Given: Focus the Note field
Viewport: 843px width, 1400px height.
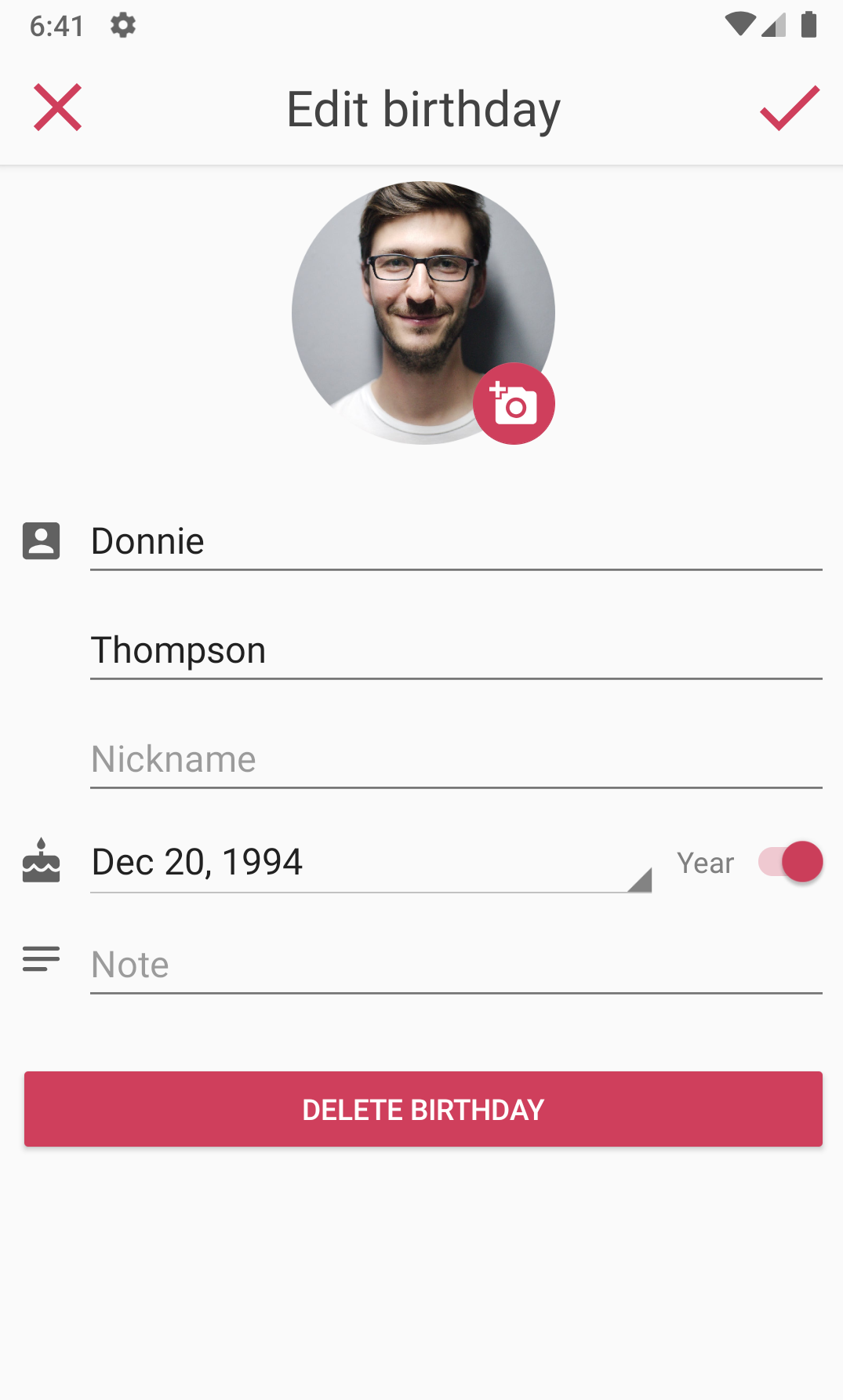Looking at the screenshot, I should point(455,965).
